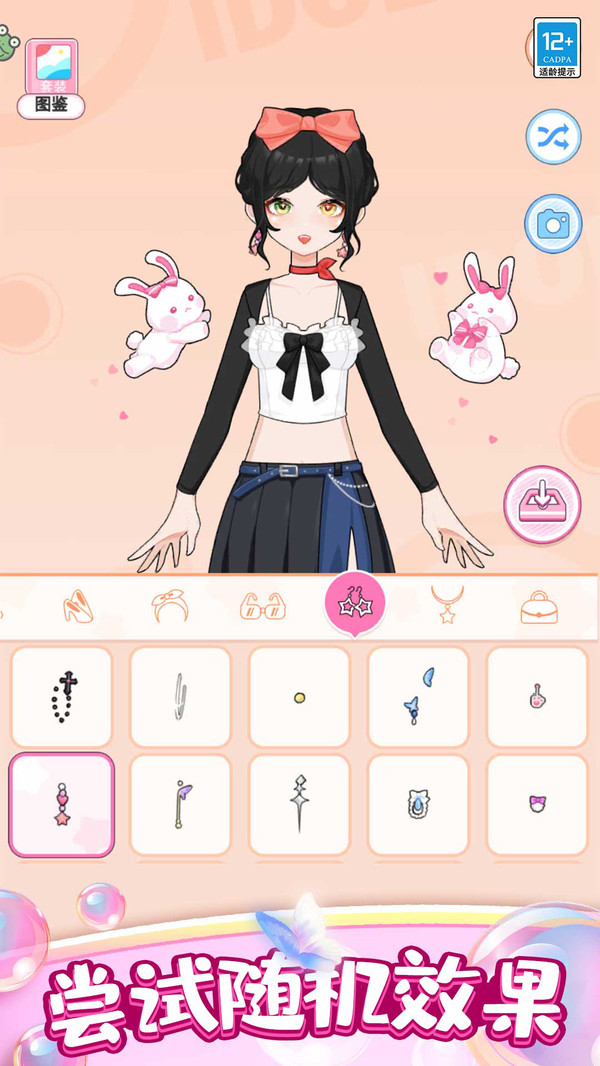Screen dimensions: 600x1066
Task: Choose the silver spike earring
Action: (x=299, y=805)
